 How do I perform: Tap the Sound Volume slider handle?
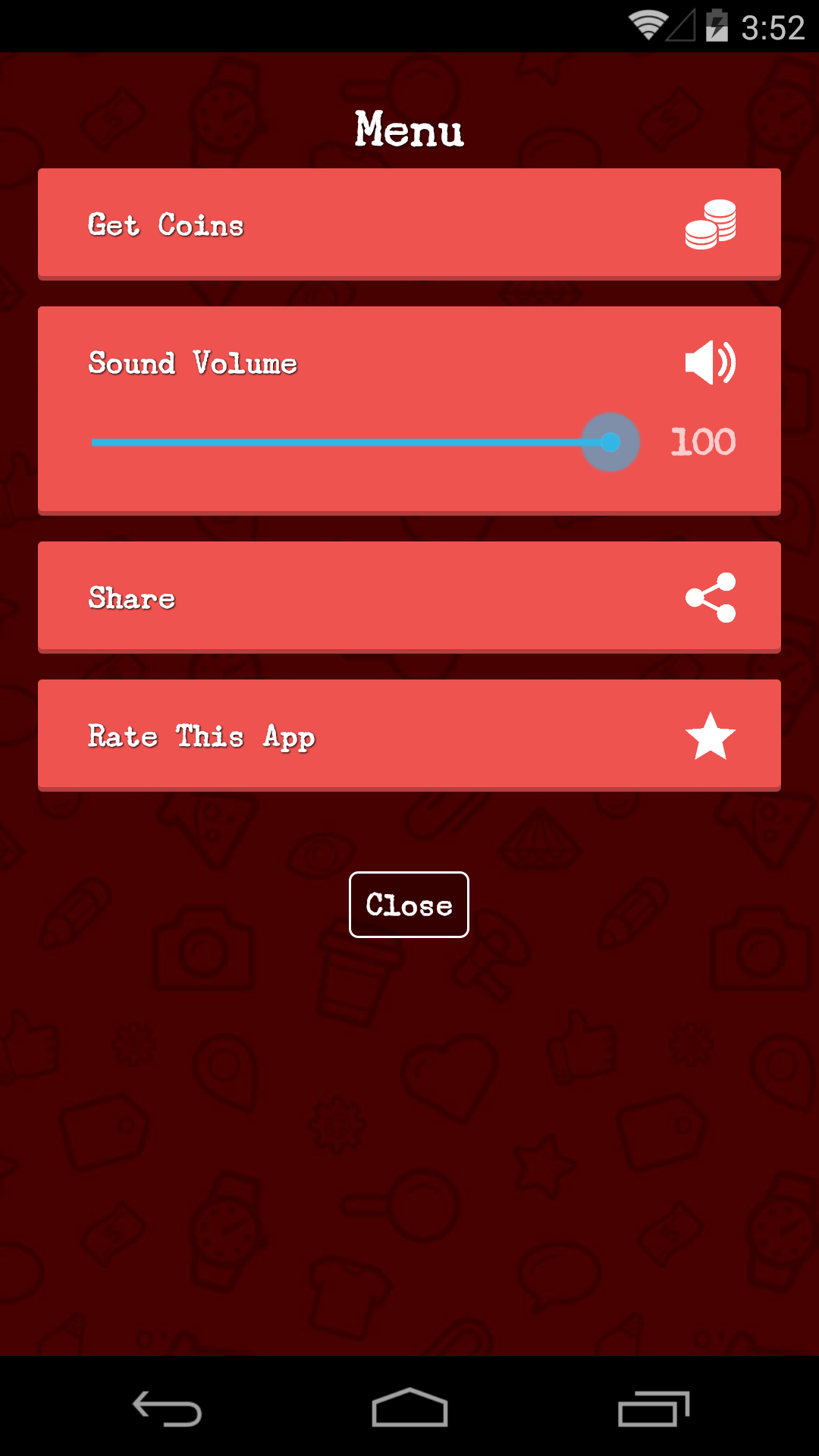pyautogui.click(x=610, y=442)
